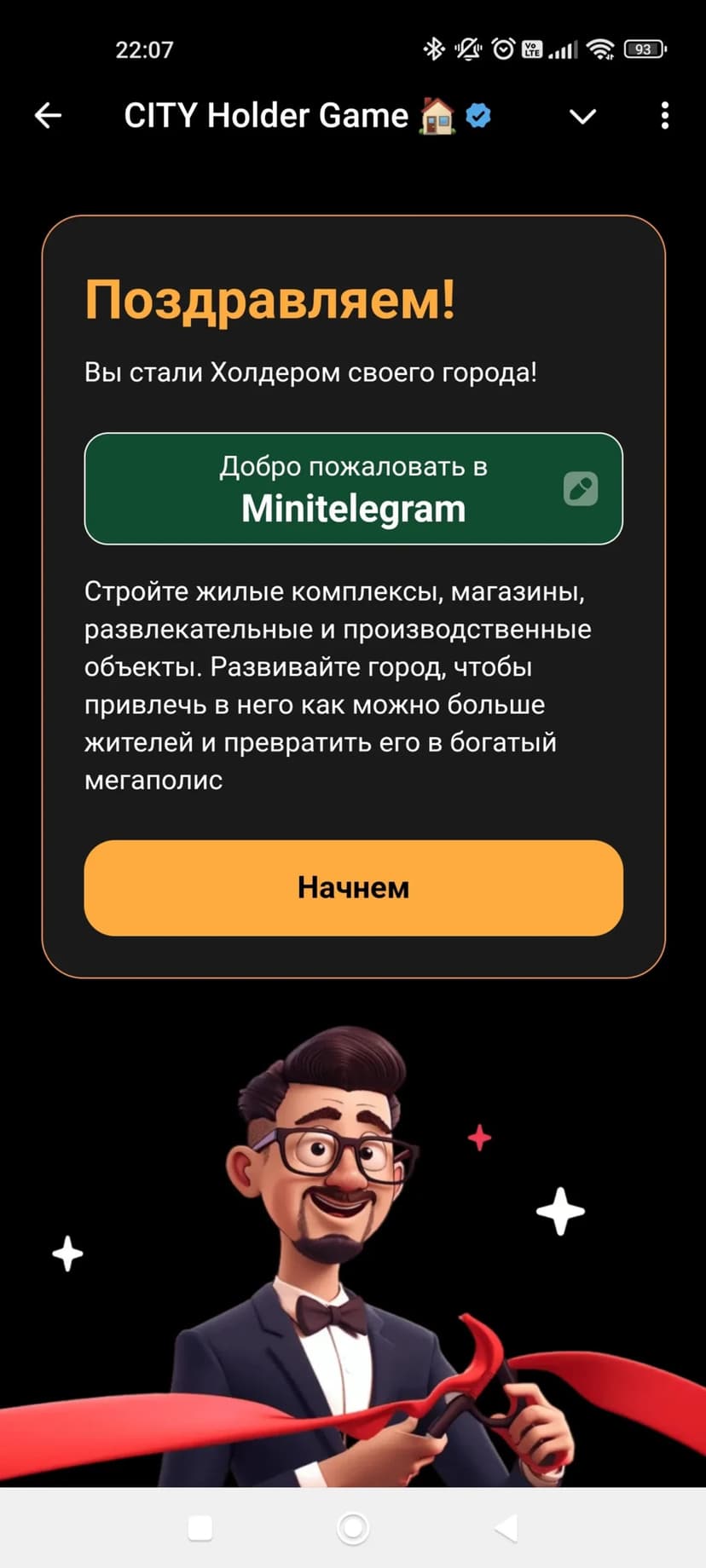
Task: Go back from CITY Holder Game
Action: (49, 115)
